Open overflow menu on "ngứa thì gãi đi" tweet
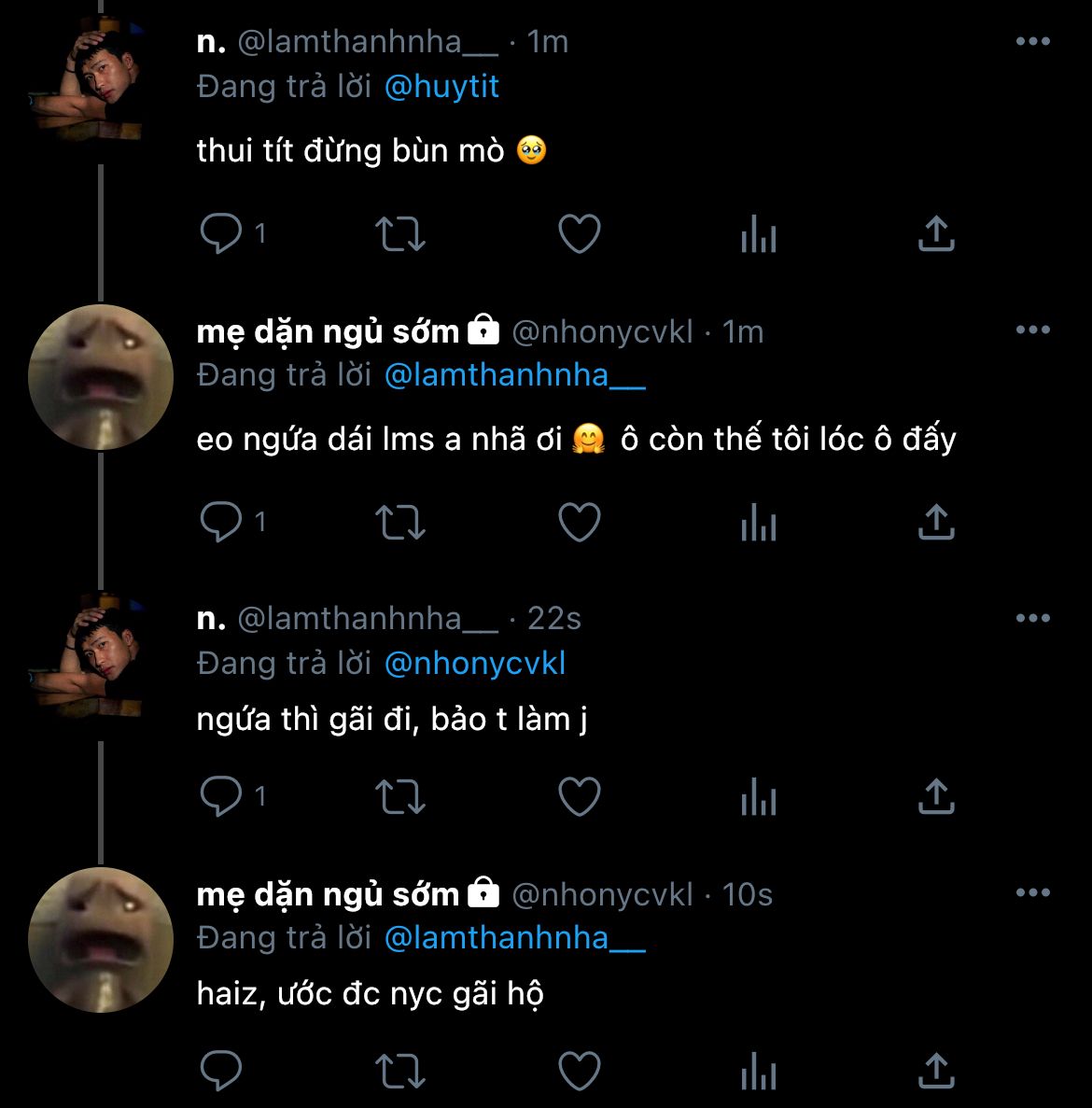The height and width of the screenshot is (1108, 1092). point(1032,618)
